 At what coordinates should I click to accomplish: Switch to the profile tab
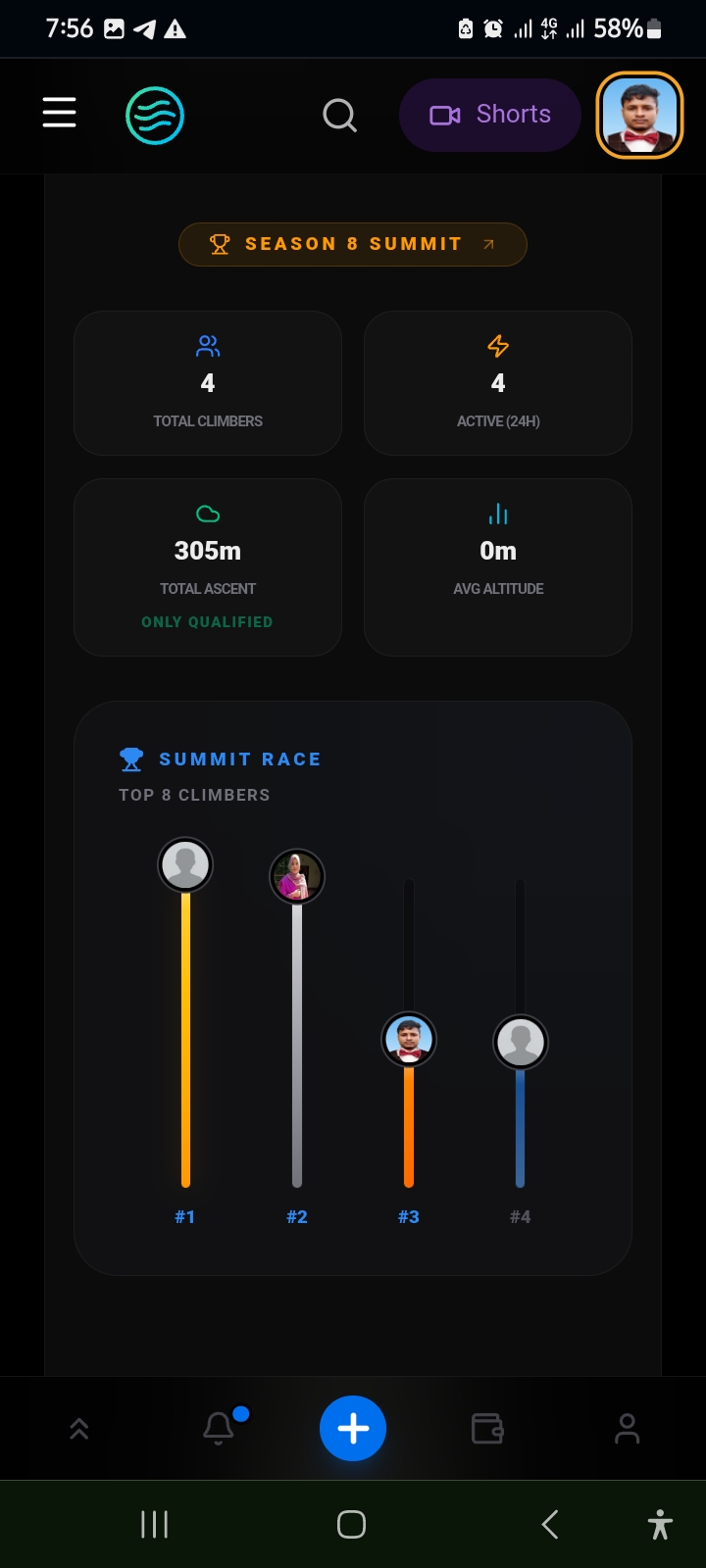(x=627, y=1429)
